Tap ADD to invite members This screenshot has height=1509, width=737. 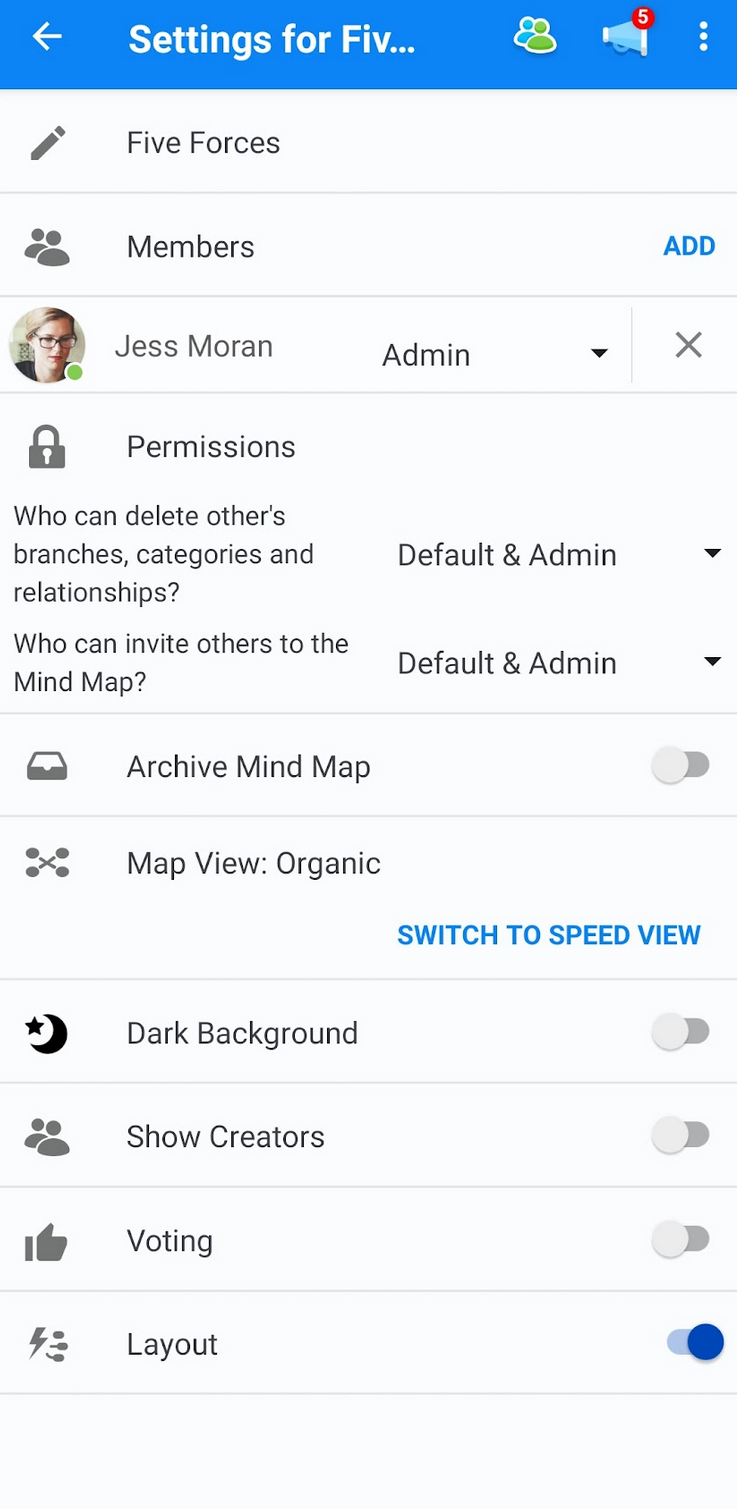[689, 246]
